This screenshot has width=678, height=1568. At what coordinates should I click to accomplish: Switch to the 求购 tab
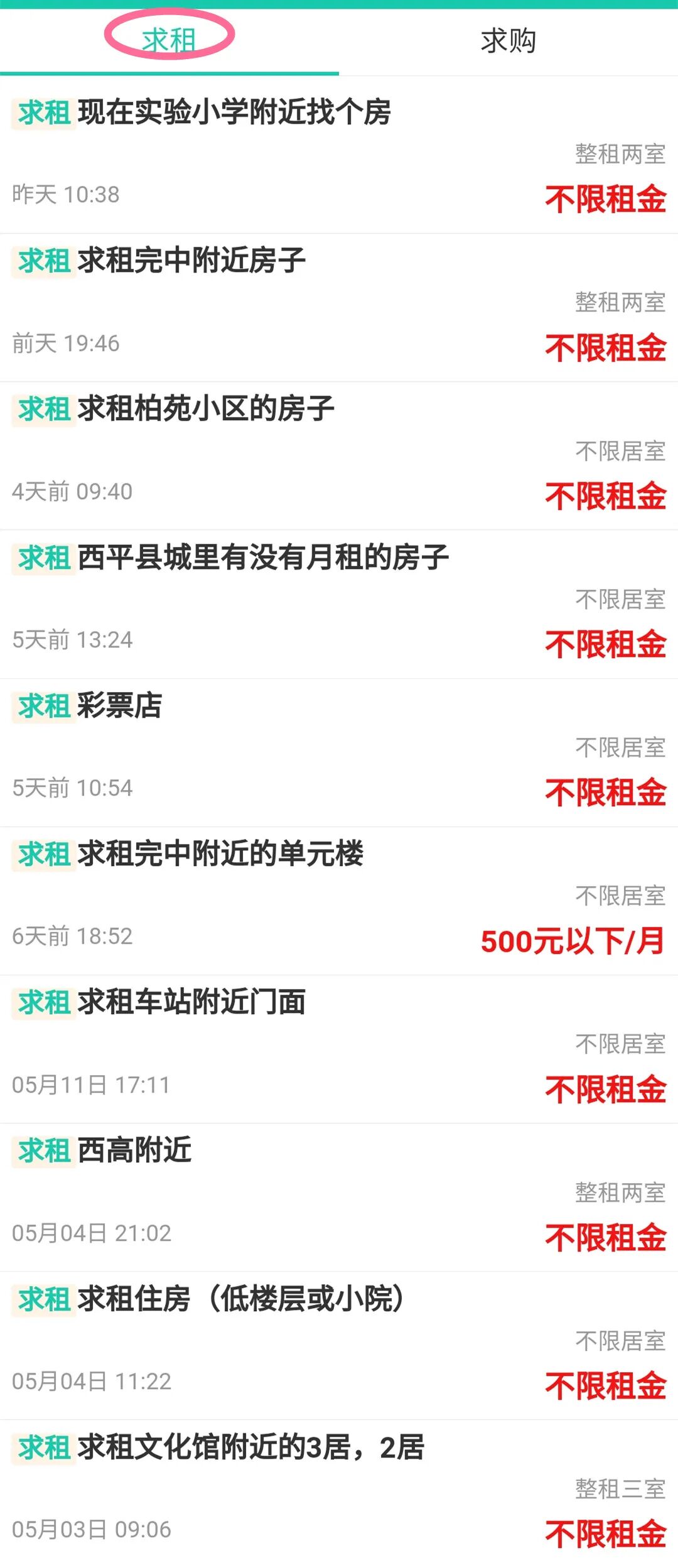pyautogui.click(x=508, y=41)
